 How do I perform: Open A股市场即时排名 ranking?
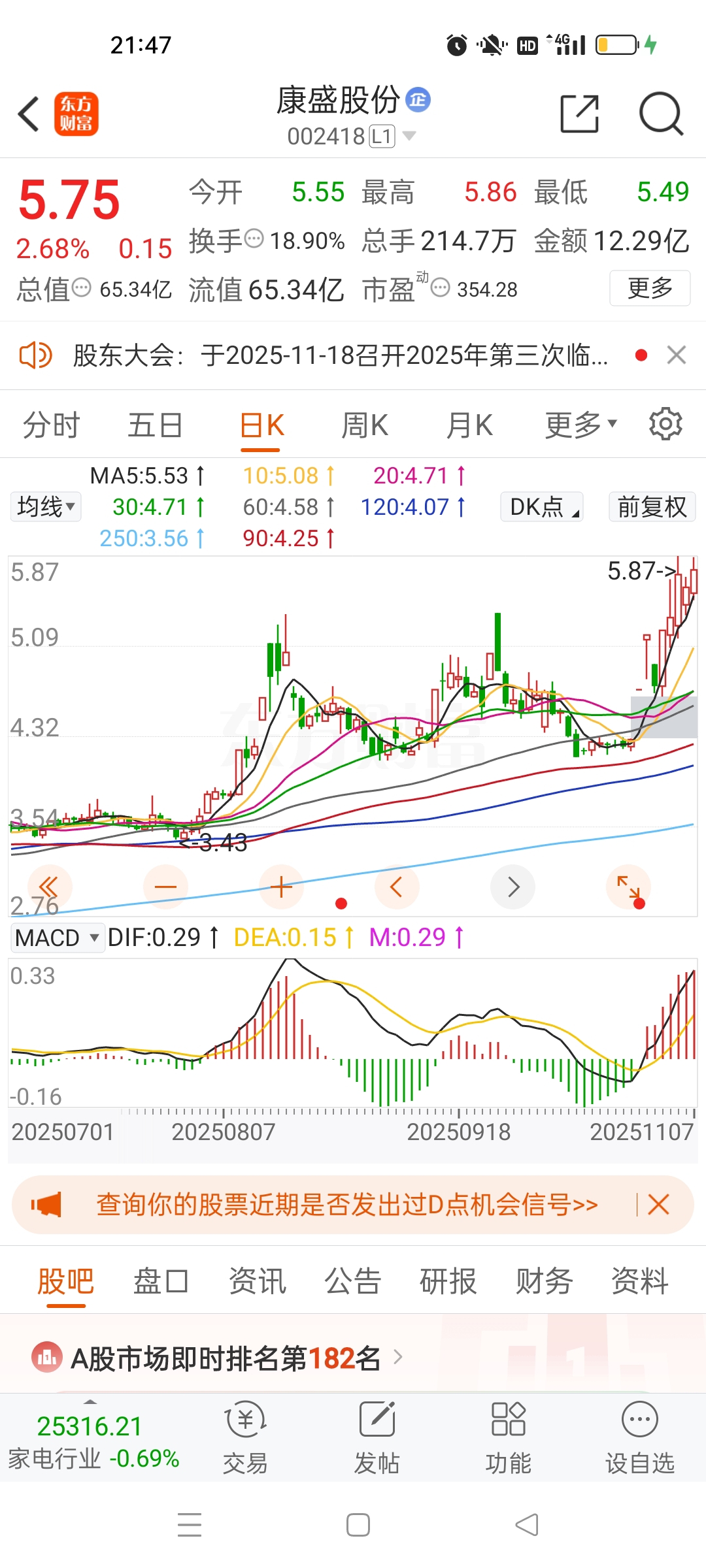(x=222, y=1358)
